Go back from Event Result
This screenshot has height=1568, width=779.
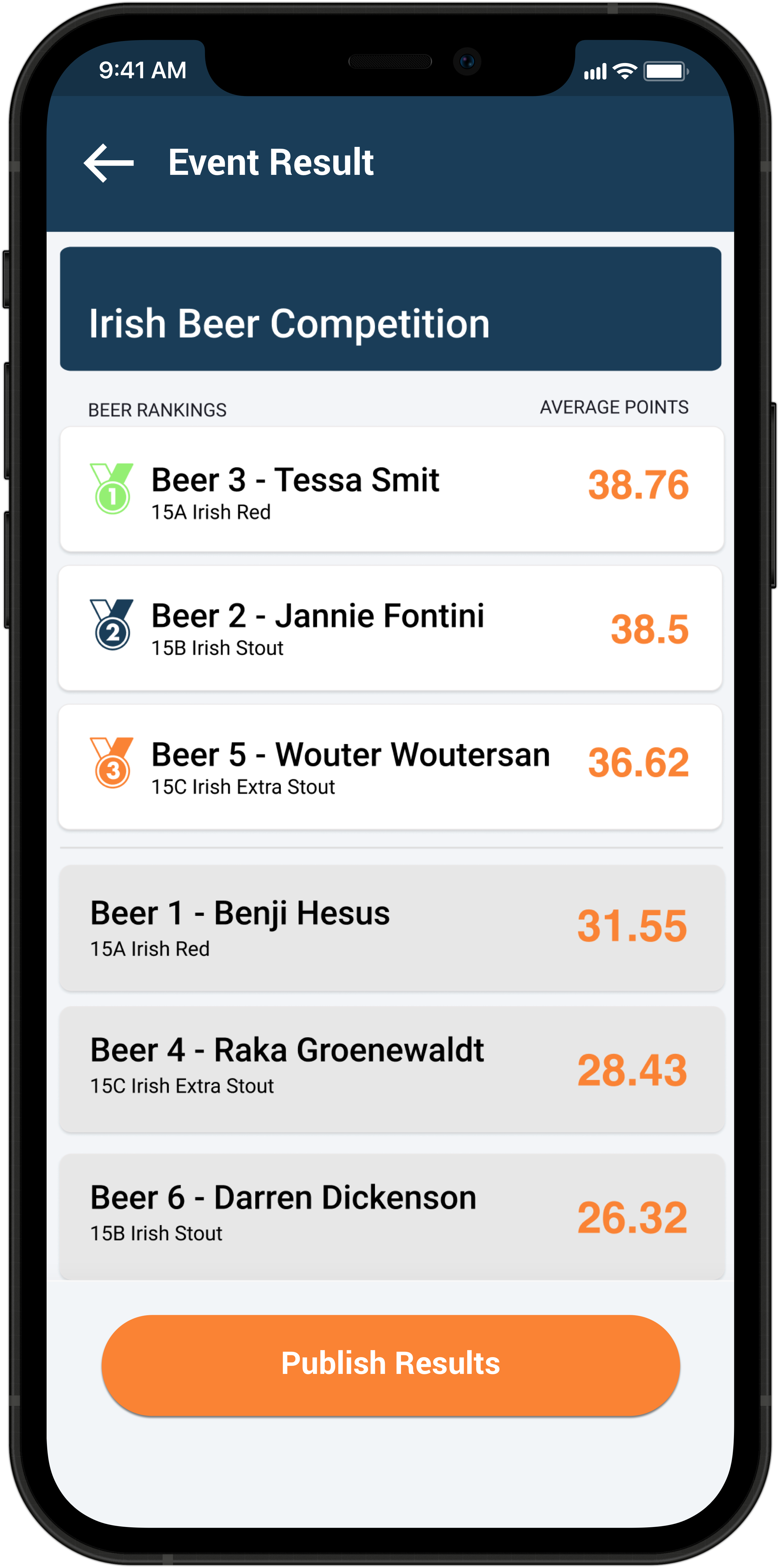click(x=108, y=162)
